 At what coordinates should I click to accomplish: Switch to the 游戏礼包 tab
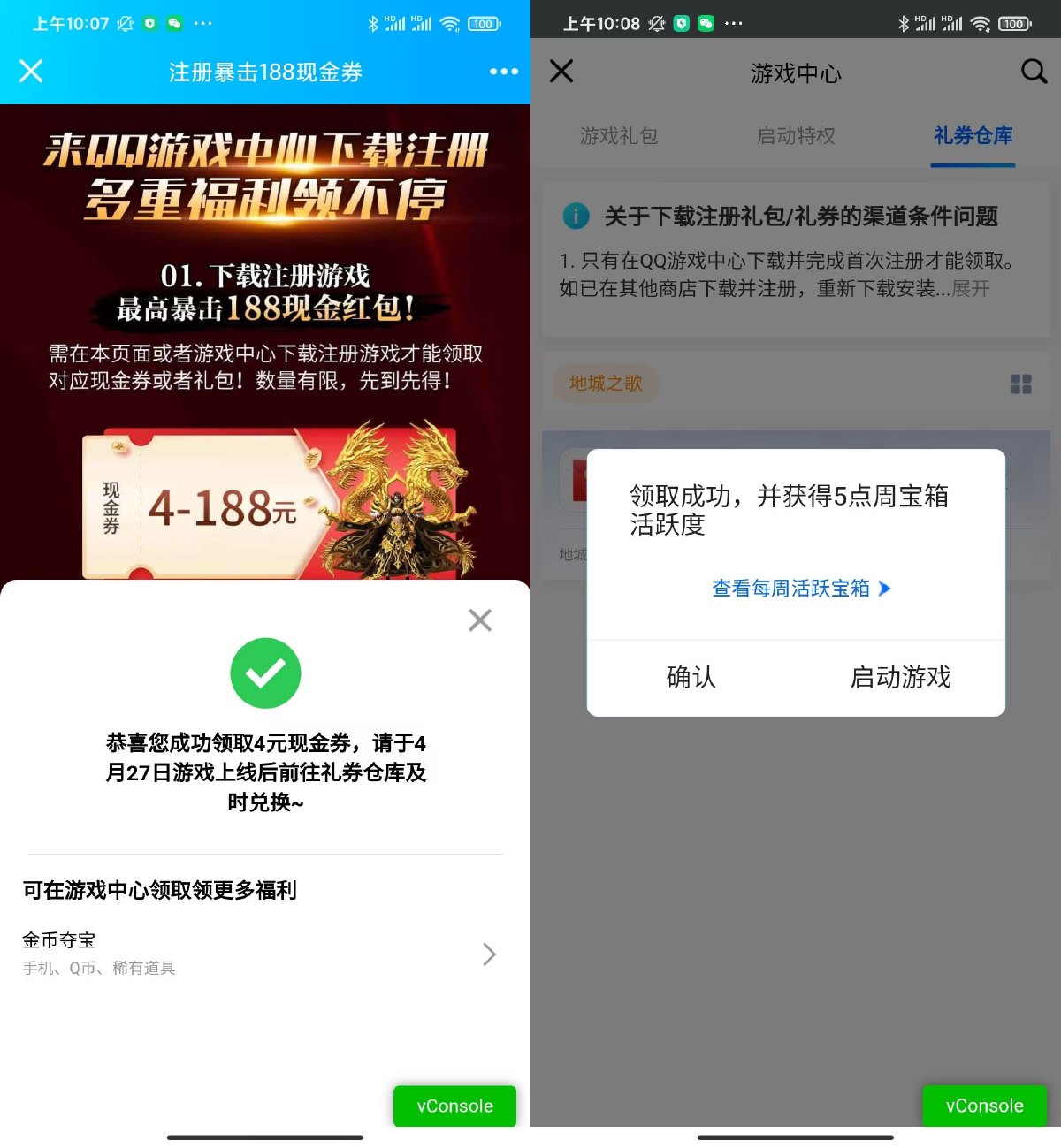click(619, 136)
